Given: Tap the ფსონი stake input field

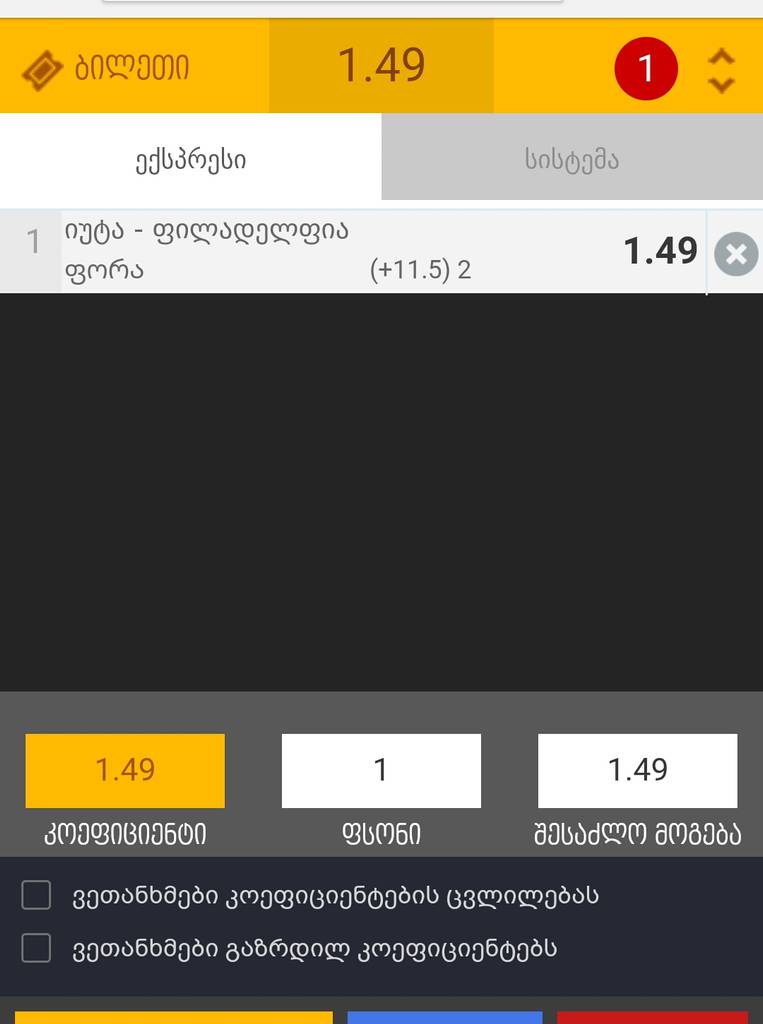Looking at the screenshot, I should coord(381,770).
